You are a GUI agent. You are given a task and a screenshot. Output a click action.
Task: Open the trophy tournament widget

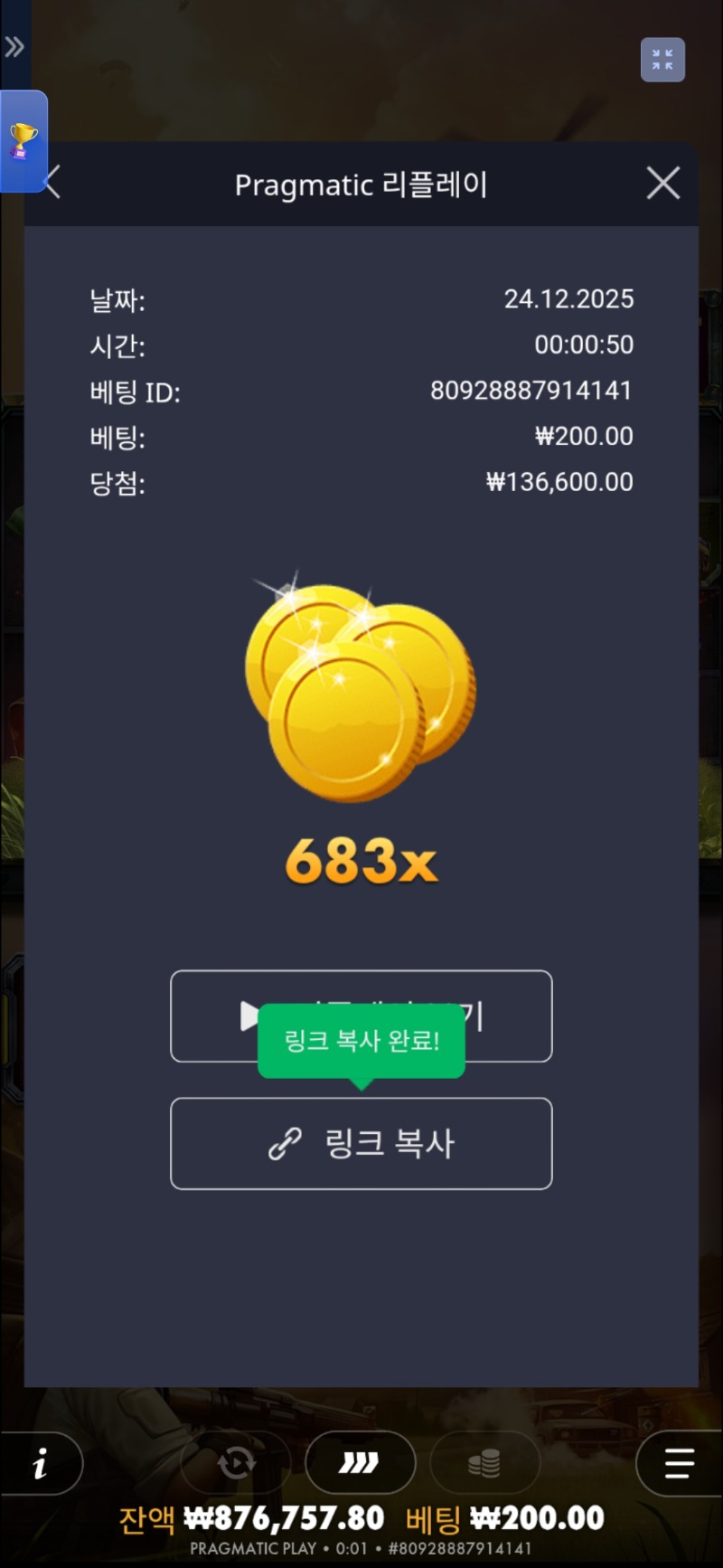click(x=23, y=141)
